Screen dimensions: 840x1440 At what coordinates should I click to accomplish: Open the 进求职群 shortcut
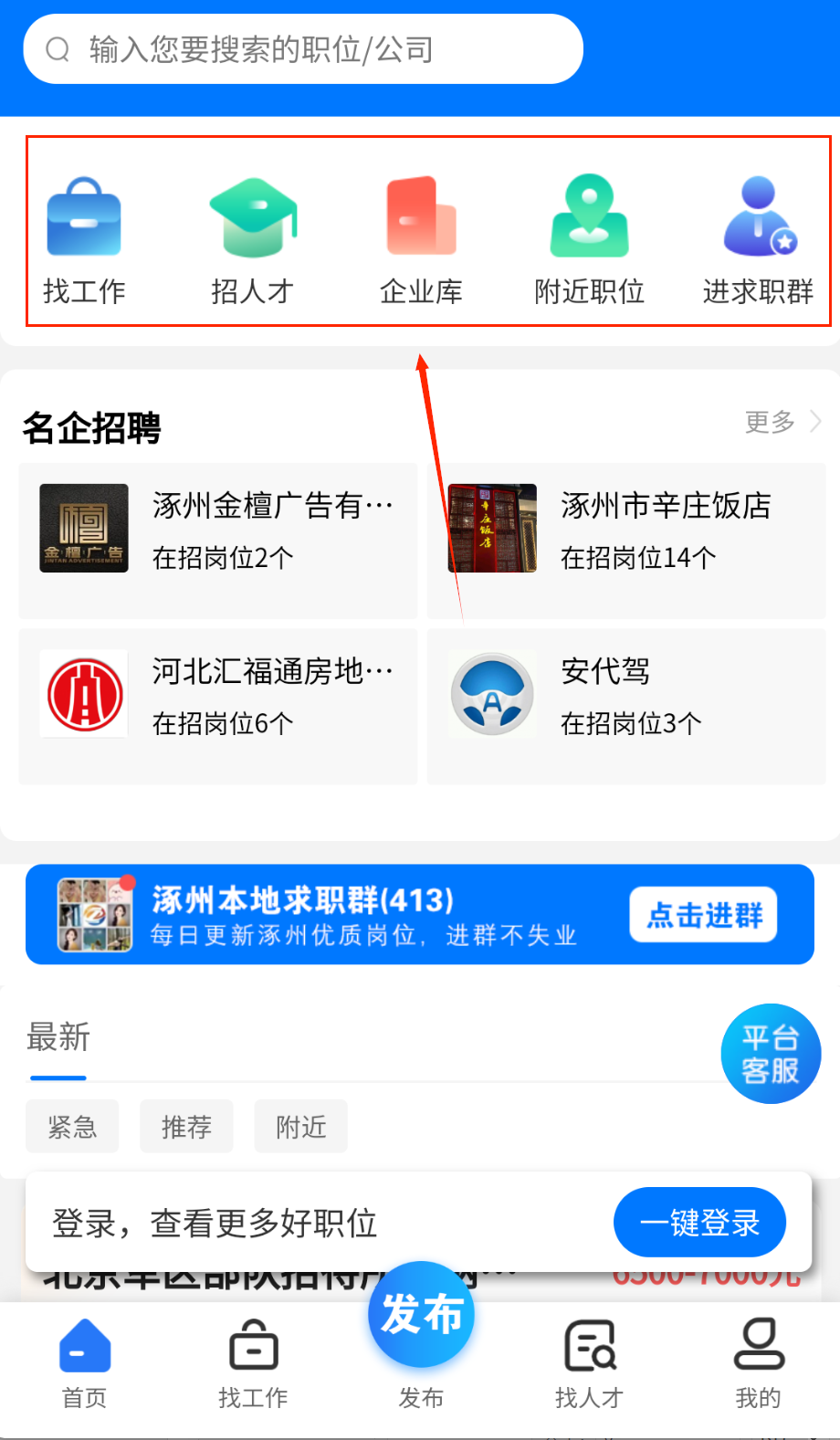(758, 240)
